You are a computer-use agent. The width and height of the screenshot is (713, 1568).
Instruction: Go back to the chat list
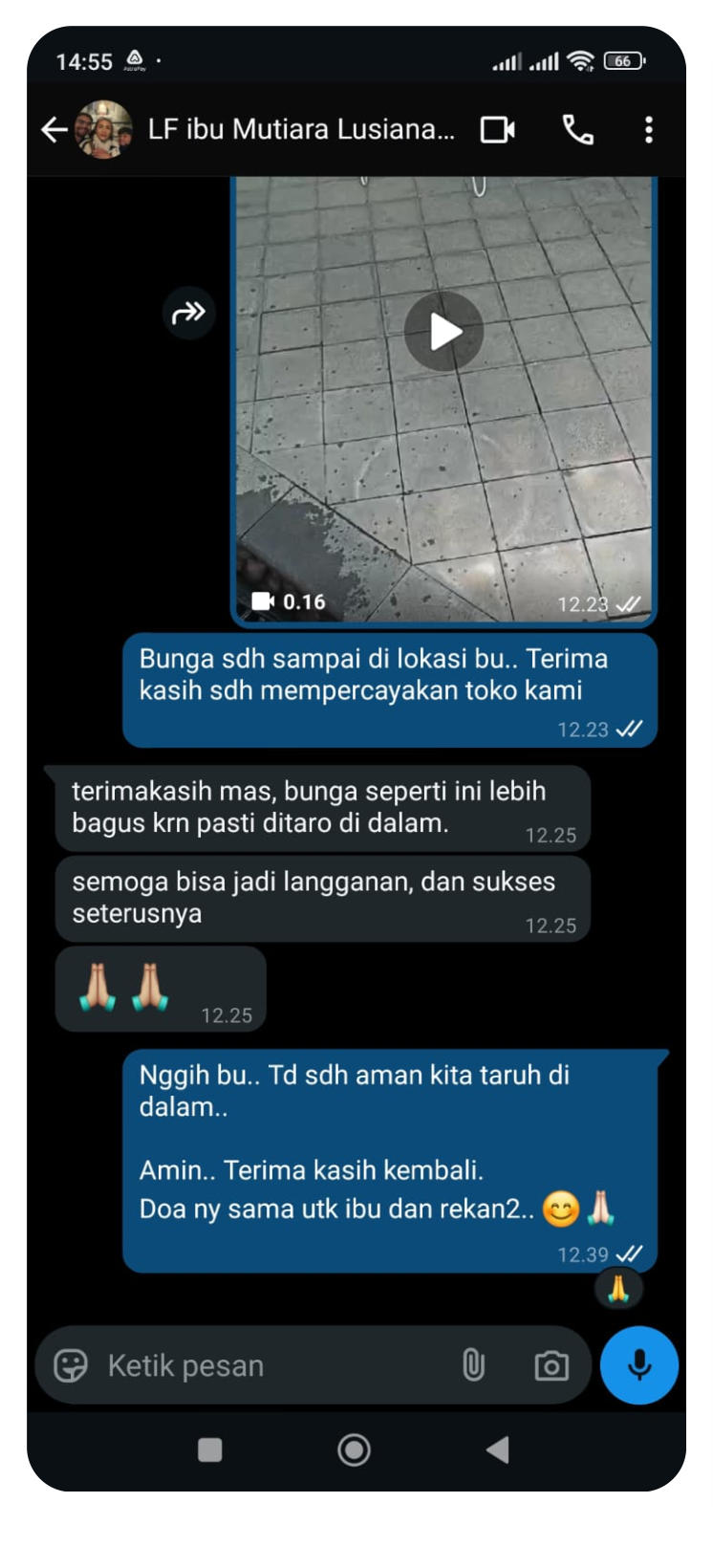(x=54, y=129)
